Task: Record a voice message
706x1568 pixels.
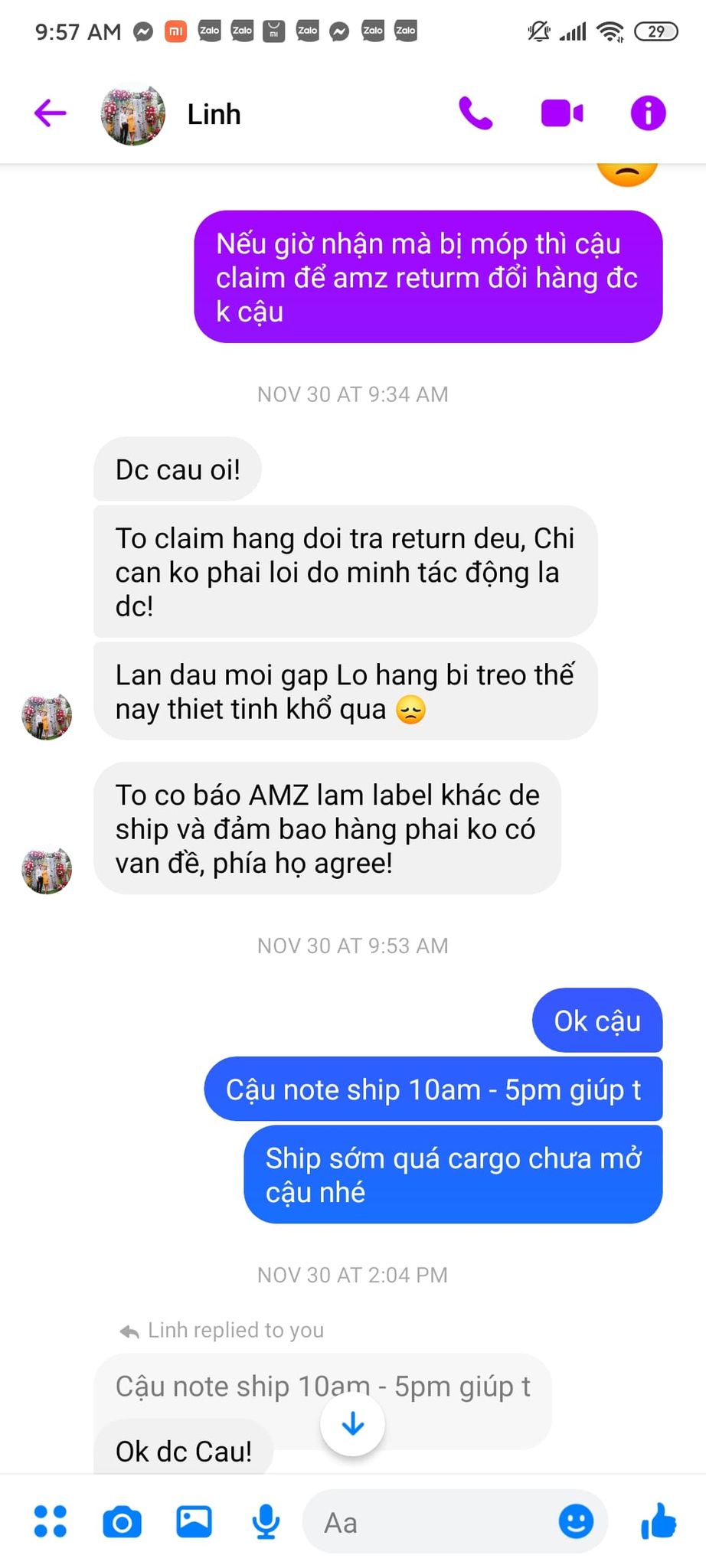Action: pyautogui.click(x=266, y=1521)
